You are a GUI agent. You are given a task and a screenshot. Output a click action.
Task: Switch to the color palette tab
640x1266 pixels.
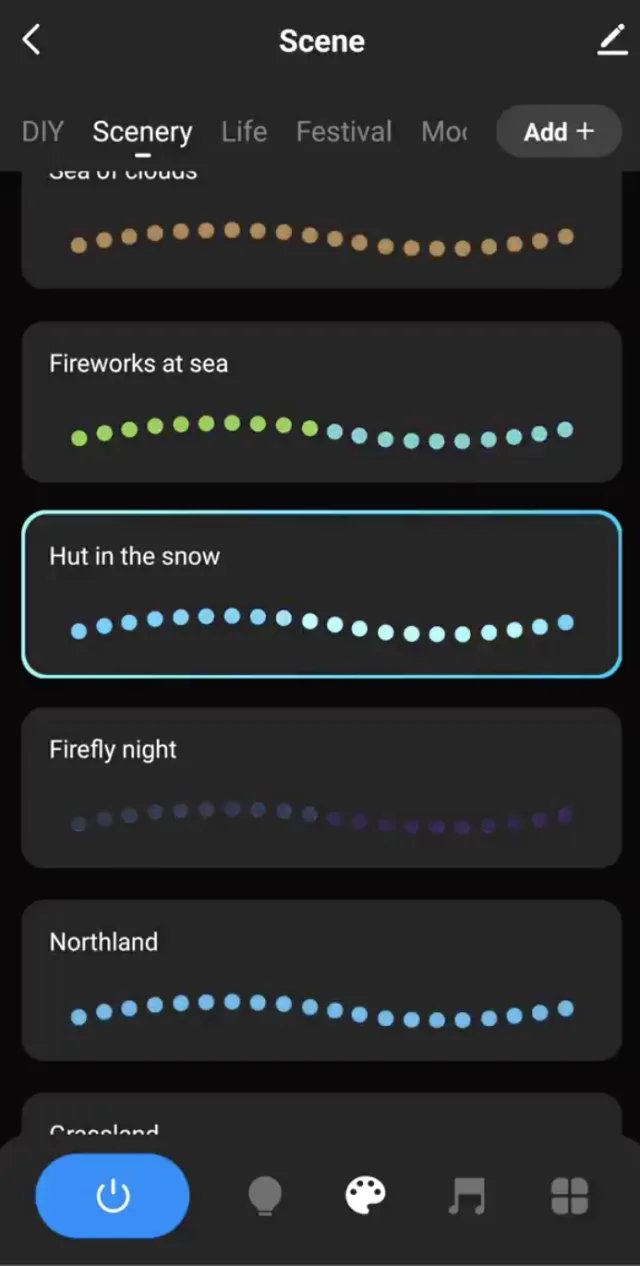point(365,1196)
